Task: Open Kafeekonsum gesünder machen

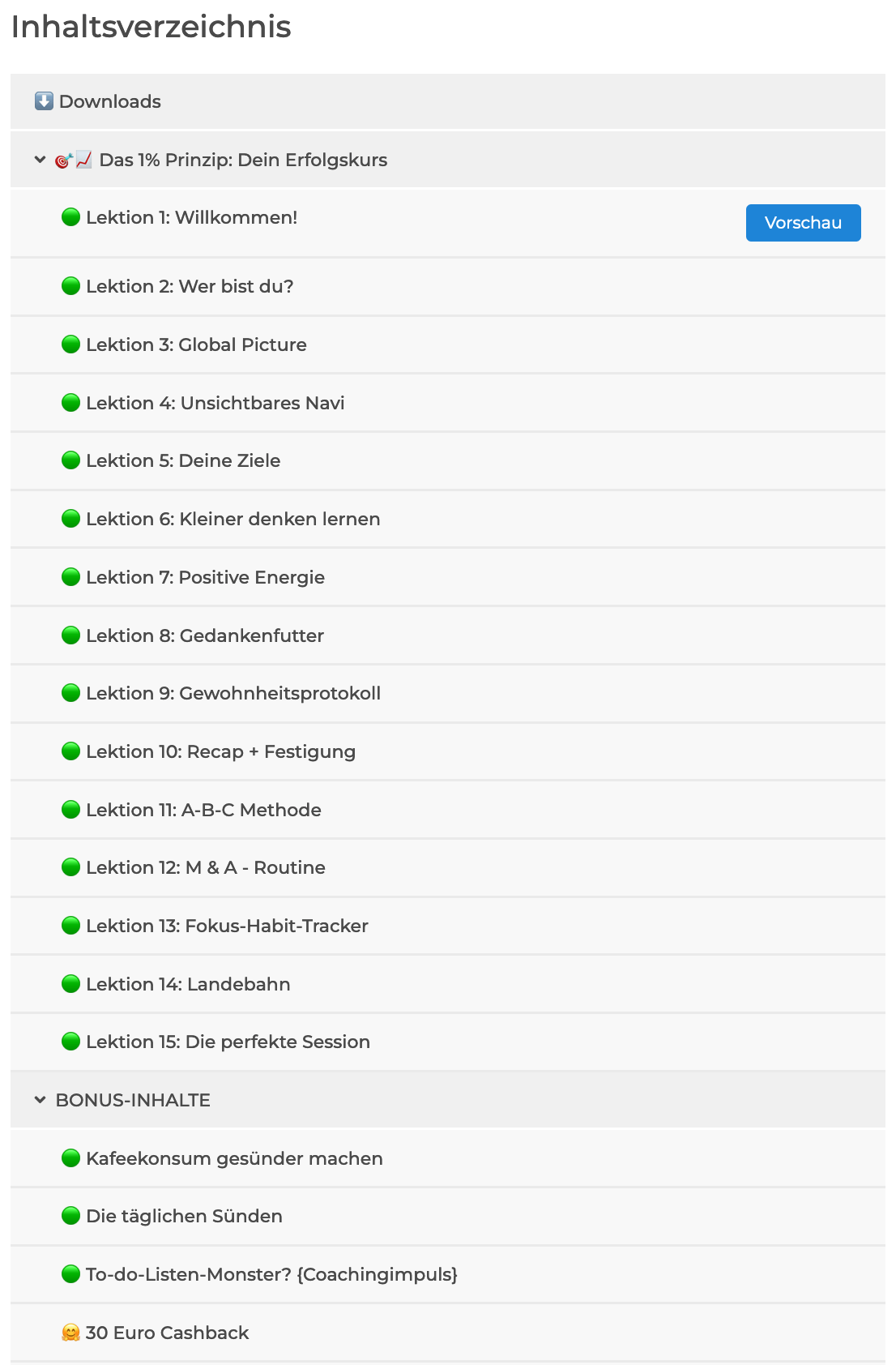Action: pos(234,1159)
